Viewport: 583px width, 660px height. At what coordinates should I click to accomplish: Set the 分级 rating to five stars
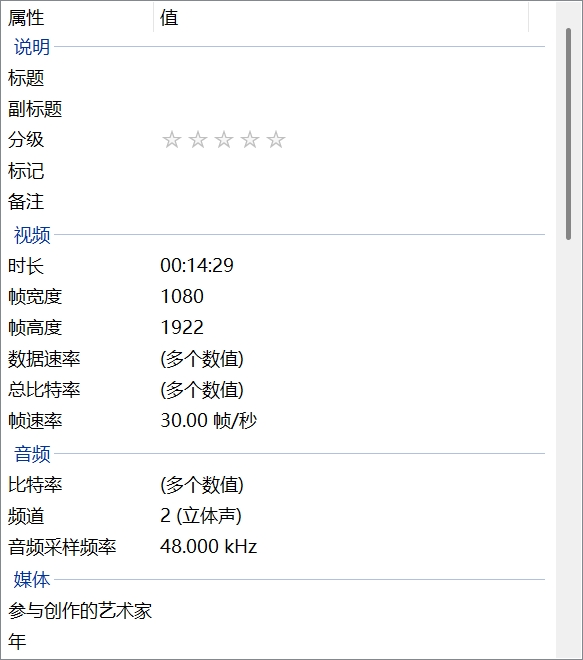point(276,140)
